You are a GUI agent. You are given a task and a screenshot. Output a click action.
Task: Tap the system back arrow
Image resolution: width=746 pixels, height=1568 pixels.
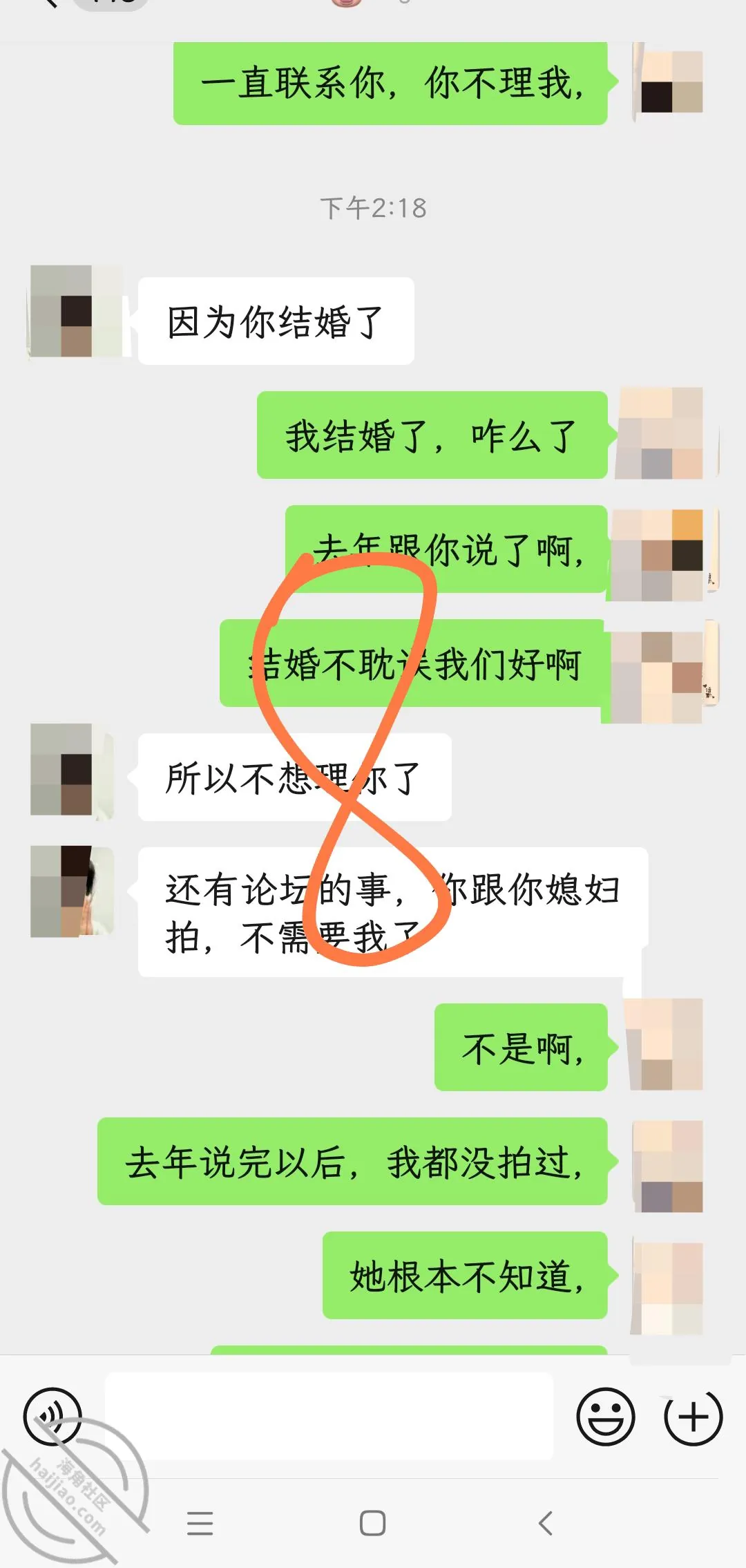(x=546, y=1523)
